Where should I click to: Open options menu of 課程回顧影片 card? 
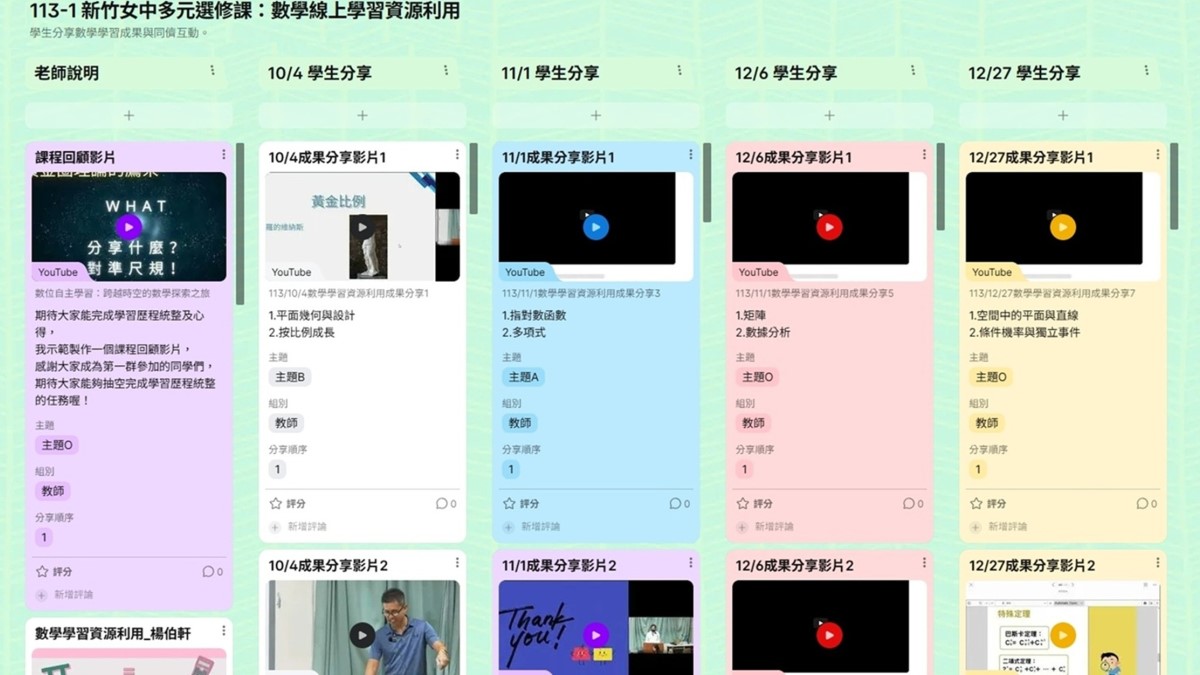(x=223, y=155)
